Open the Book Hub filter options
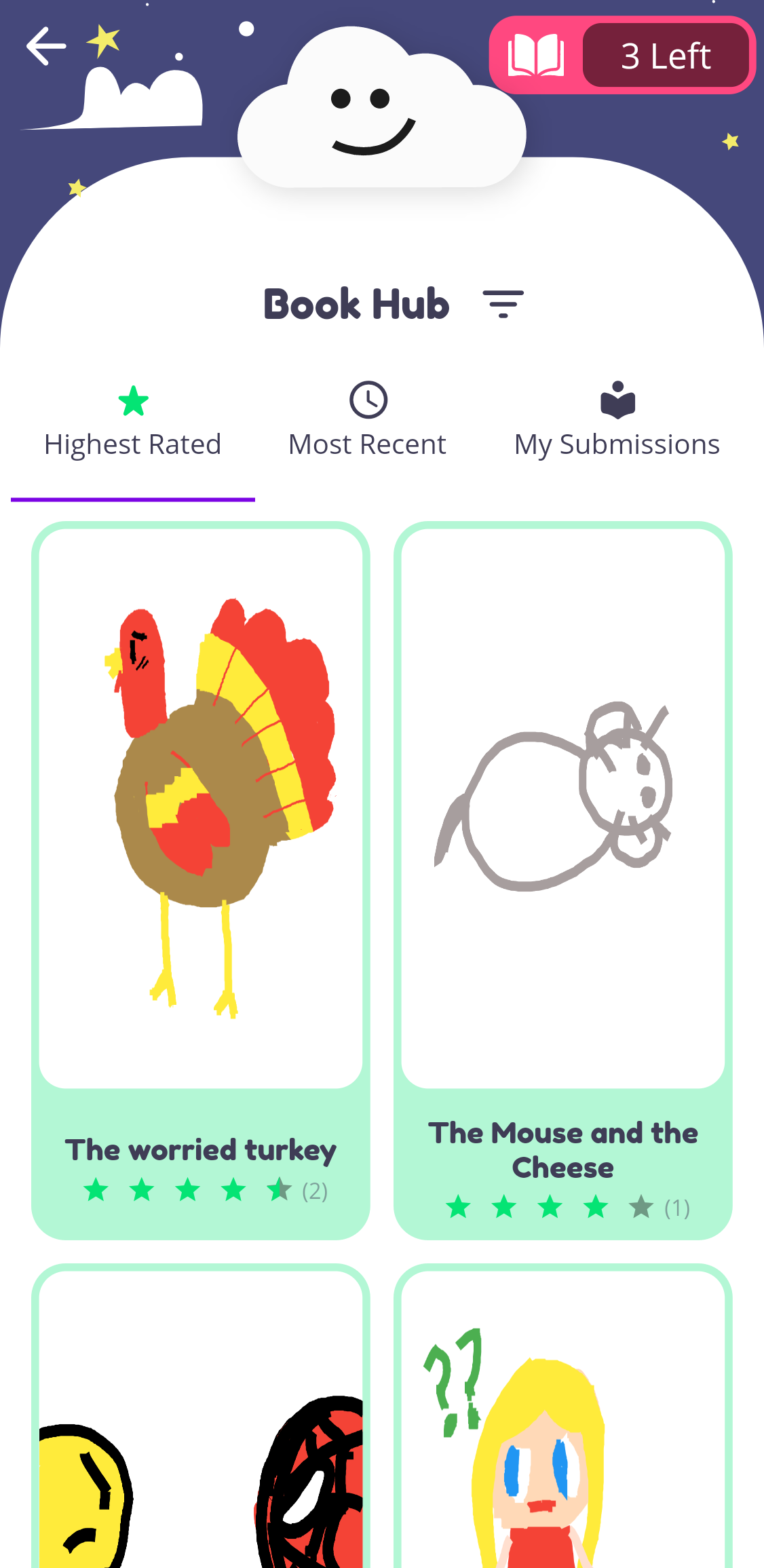Viewport: 764px width, 1568px height. pos(503,304)
